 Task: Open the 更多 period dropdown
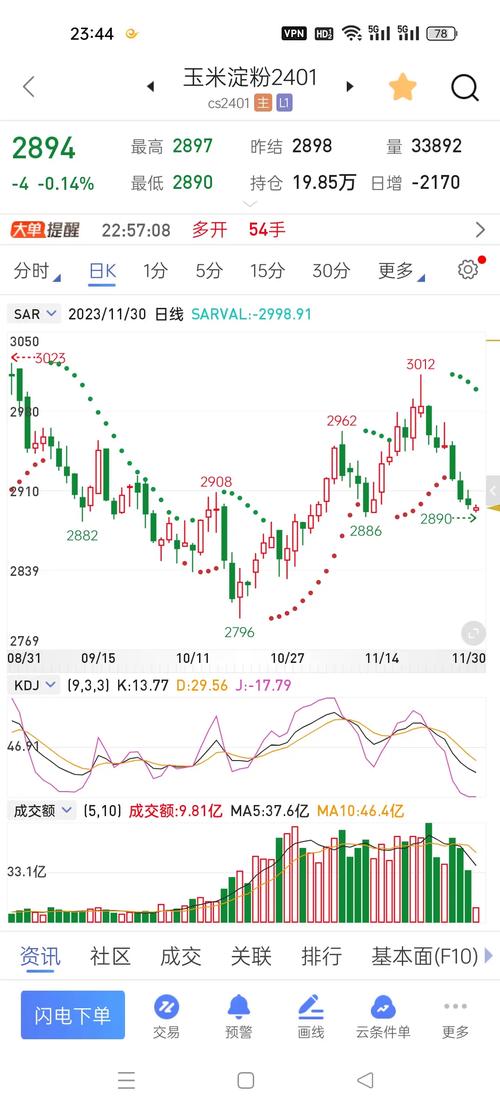tap(400, 271)
